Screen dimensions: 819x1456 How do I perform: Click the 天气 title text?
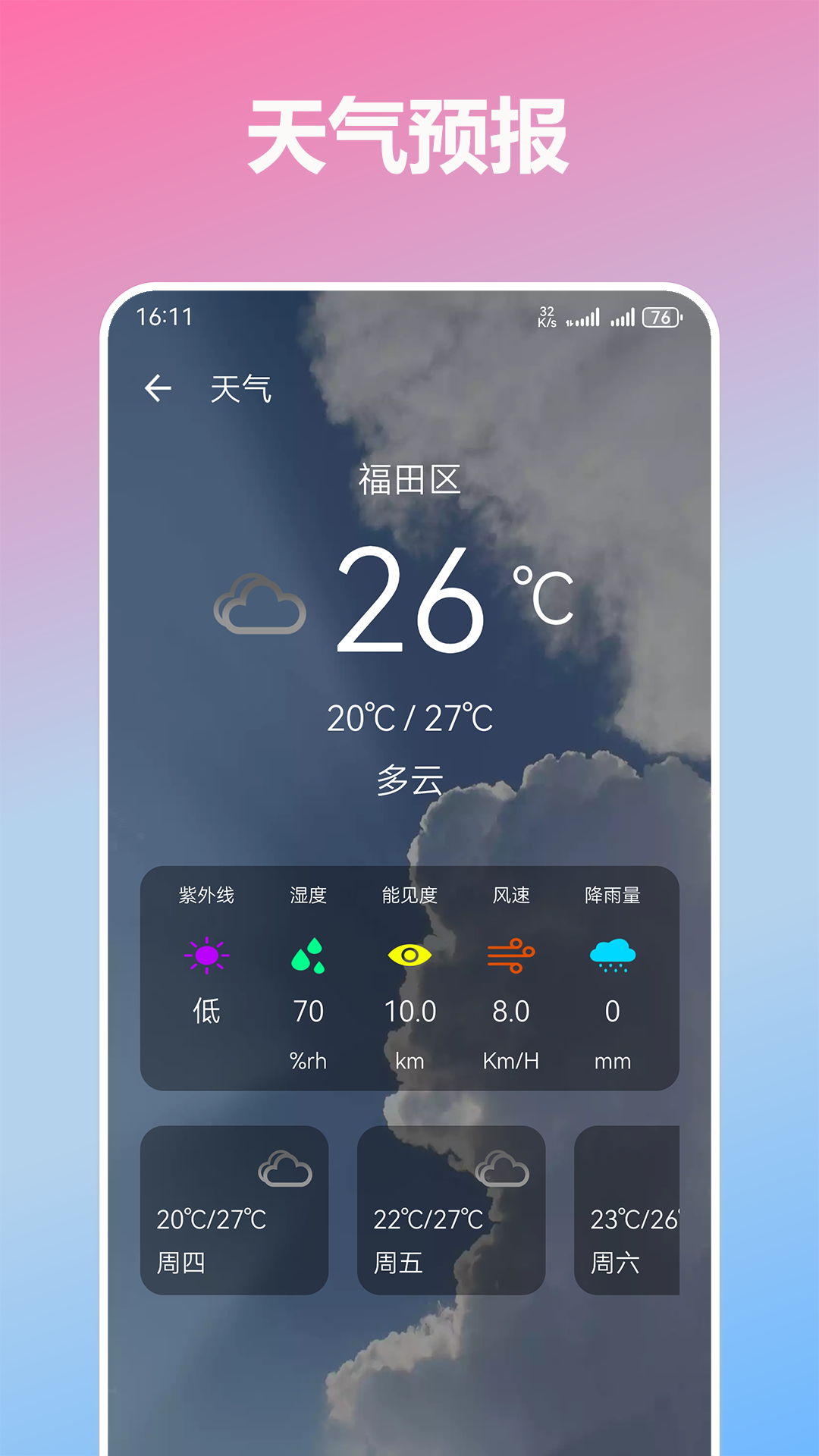coord(240,388)
